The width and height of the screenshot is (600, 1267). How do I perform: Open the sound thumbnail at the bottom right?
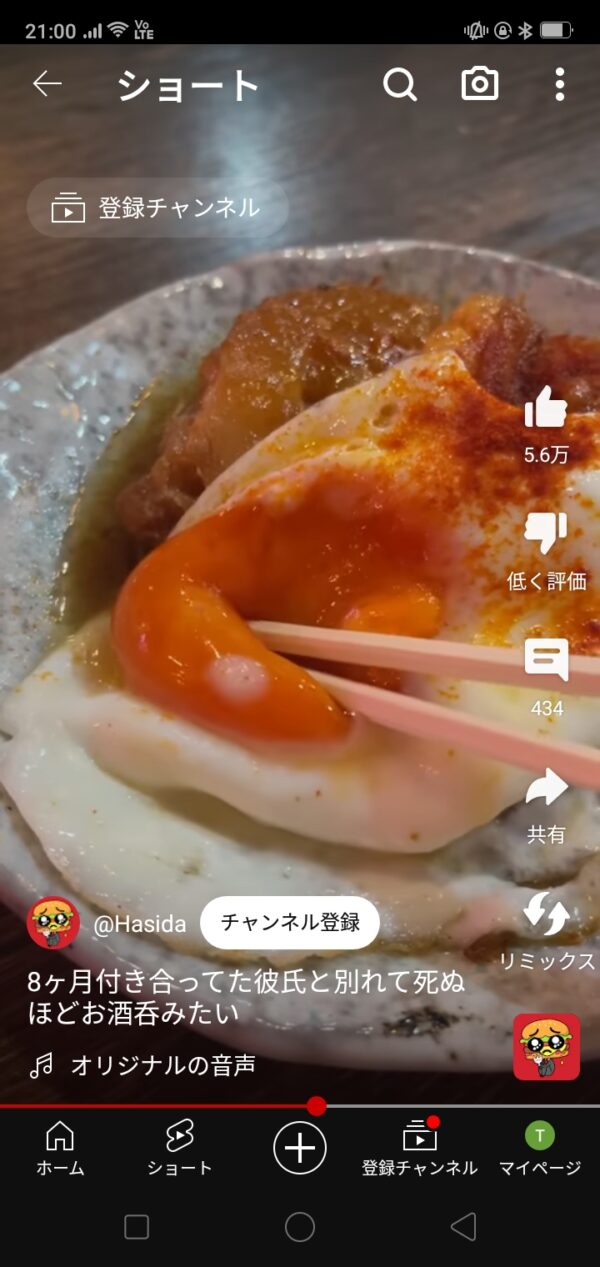546,1047
